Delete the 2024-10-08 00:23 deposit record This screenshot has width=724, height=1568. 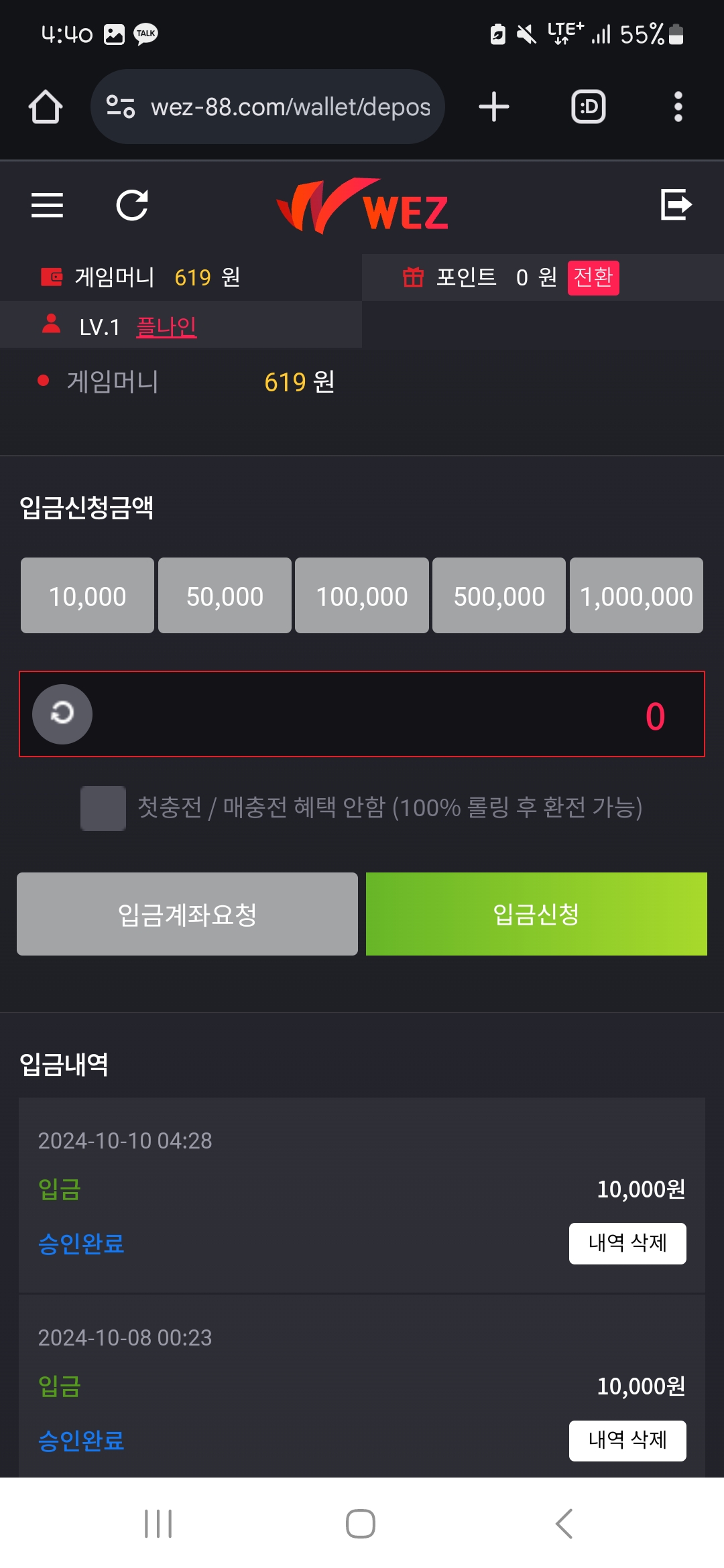point(627,1441)
